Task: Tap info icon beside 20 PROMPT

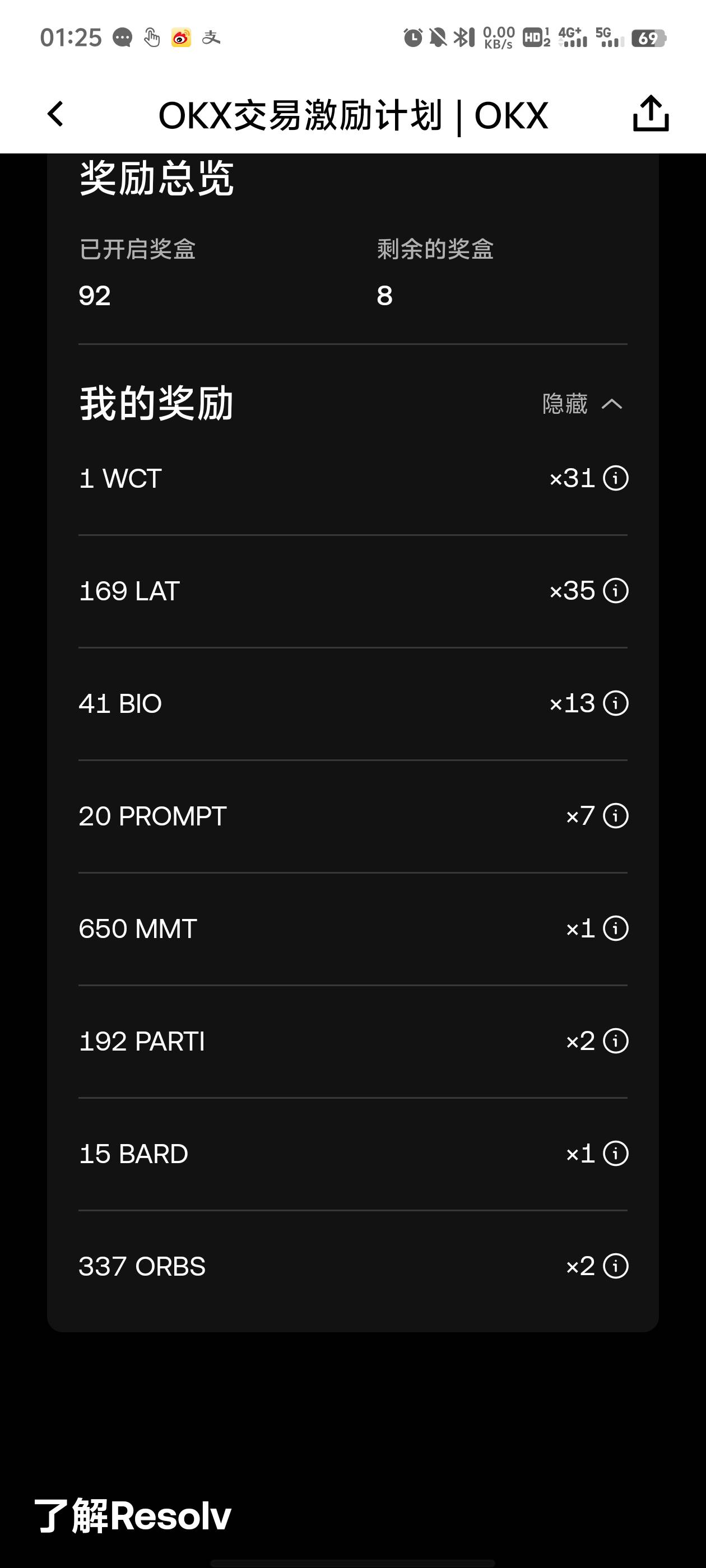Action: point(615,816)
